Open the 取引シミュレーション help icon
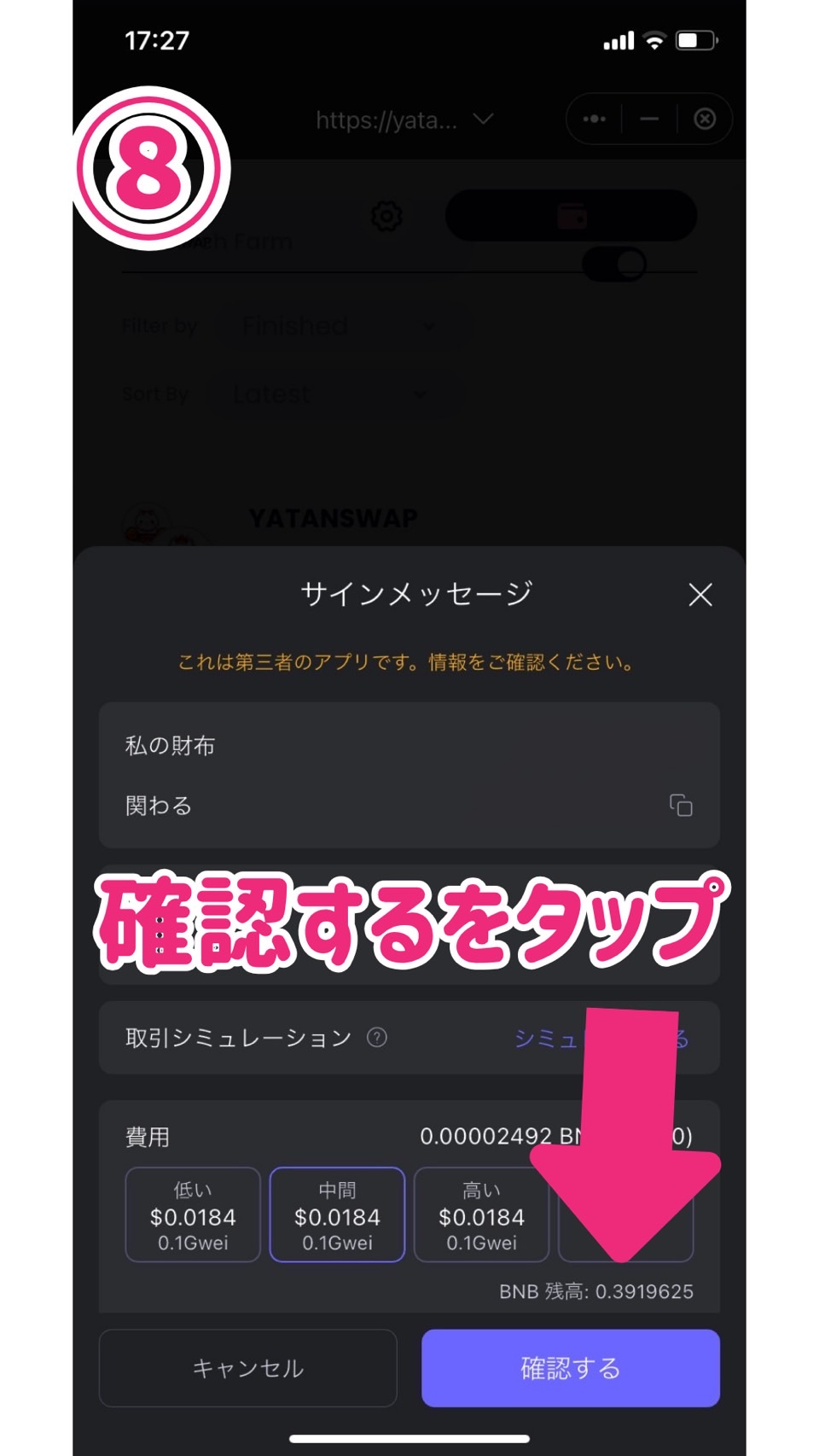Viewport: 819px width, 1456px height. click(x=376, y=1037)
